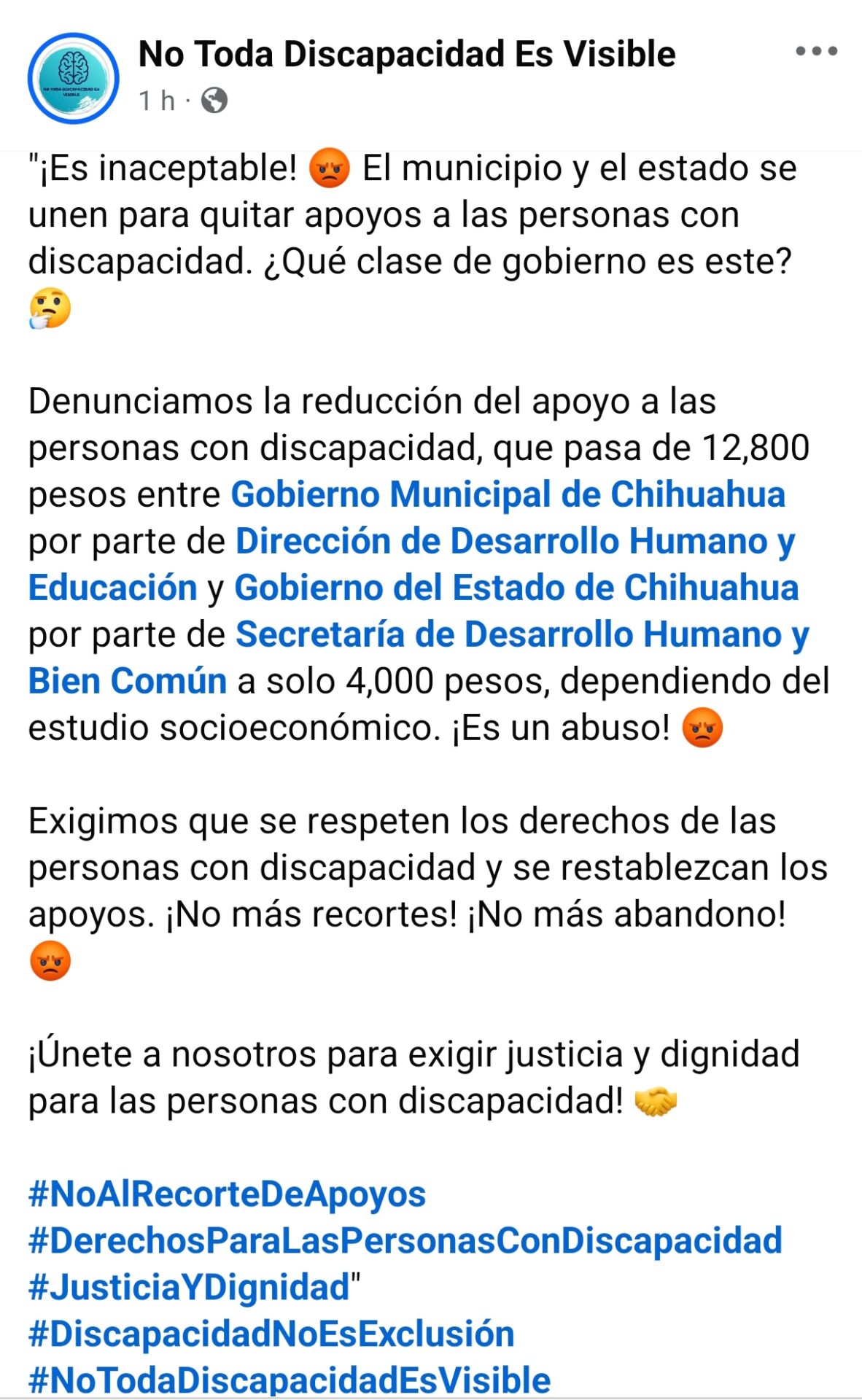Open hashtag #NoTodaDiscapacidadEsVisible

tap(289, 1380)
